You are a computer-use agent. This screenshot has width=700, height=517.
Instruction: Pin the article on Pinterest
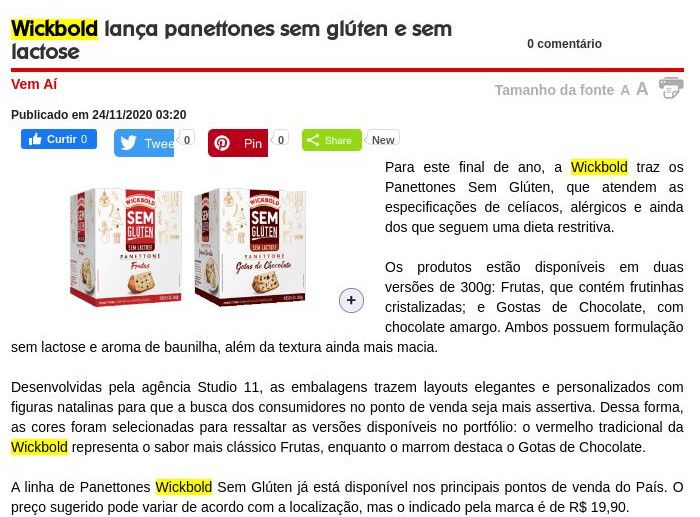click(x=238, y=143)
